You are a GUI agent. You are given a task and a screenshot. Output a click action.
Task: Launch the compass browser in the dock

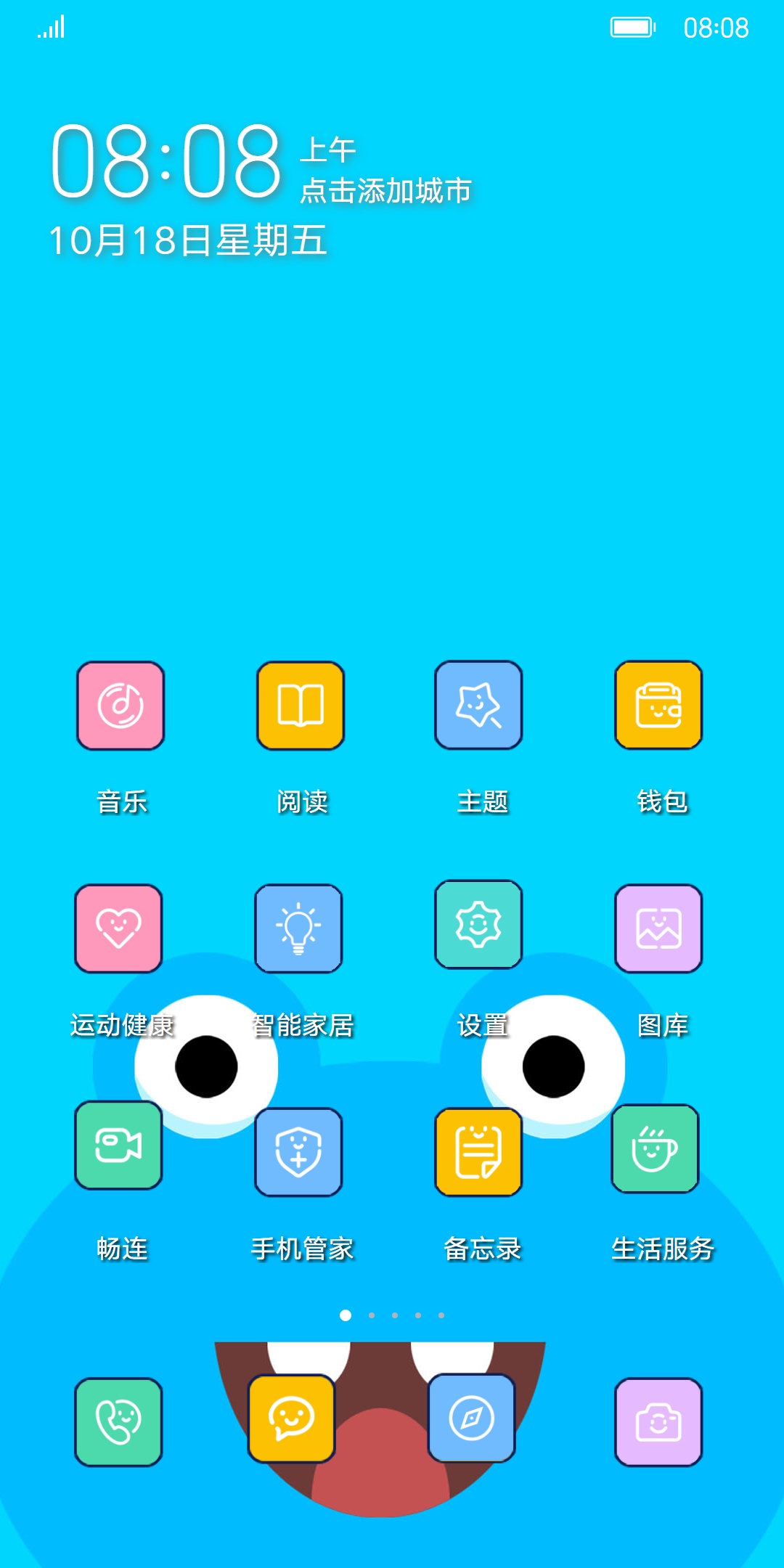[471, 1418]
